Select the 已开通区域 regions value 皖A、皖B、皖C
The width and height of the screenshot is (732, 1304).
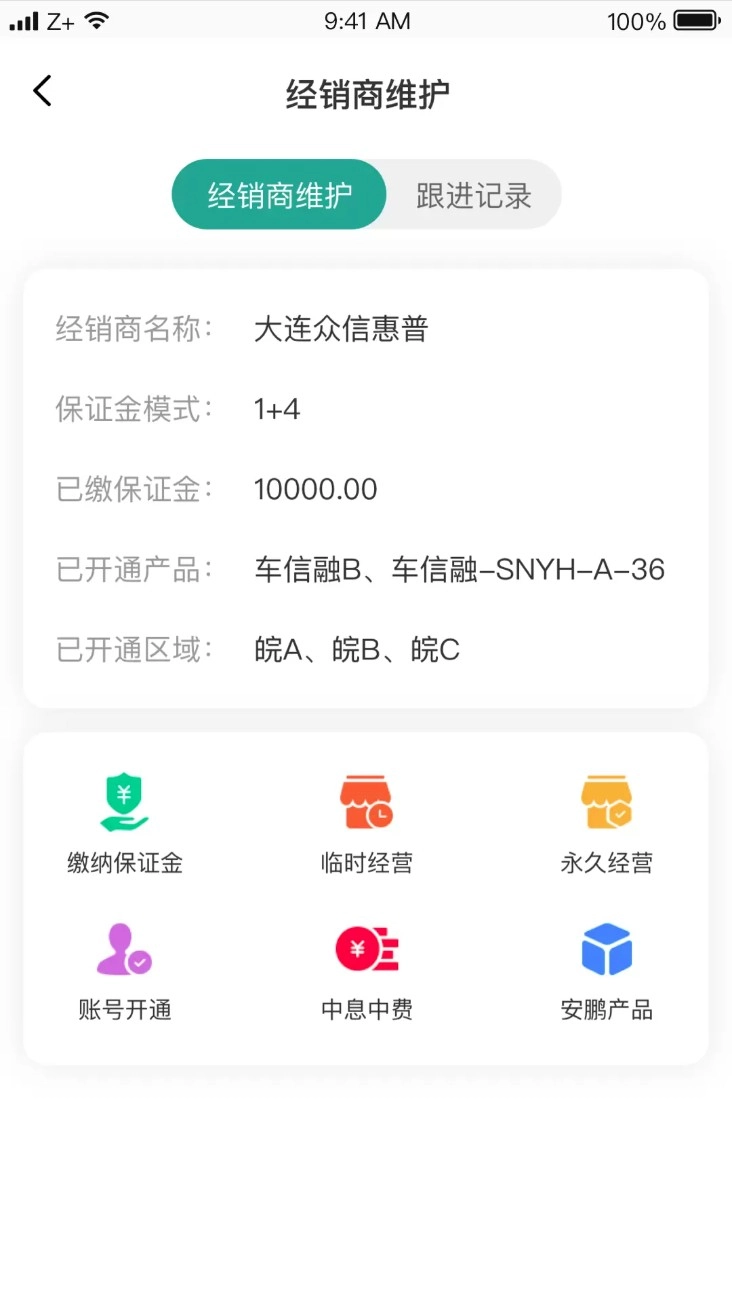(x=357, y=649)
